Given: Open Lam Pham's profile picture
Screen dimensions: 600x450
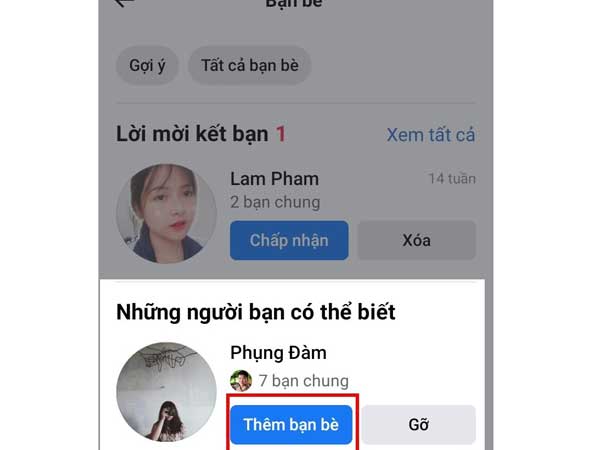Looking at the screenshot, I should [166, 213].
